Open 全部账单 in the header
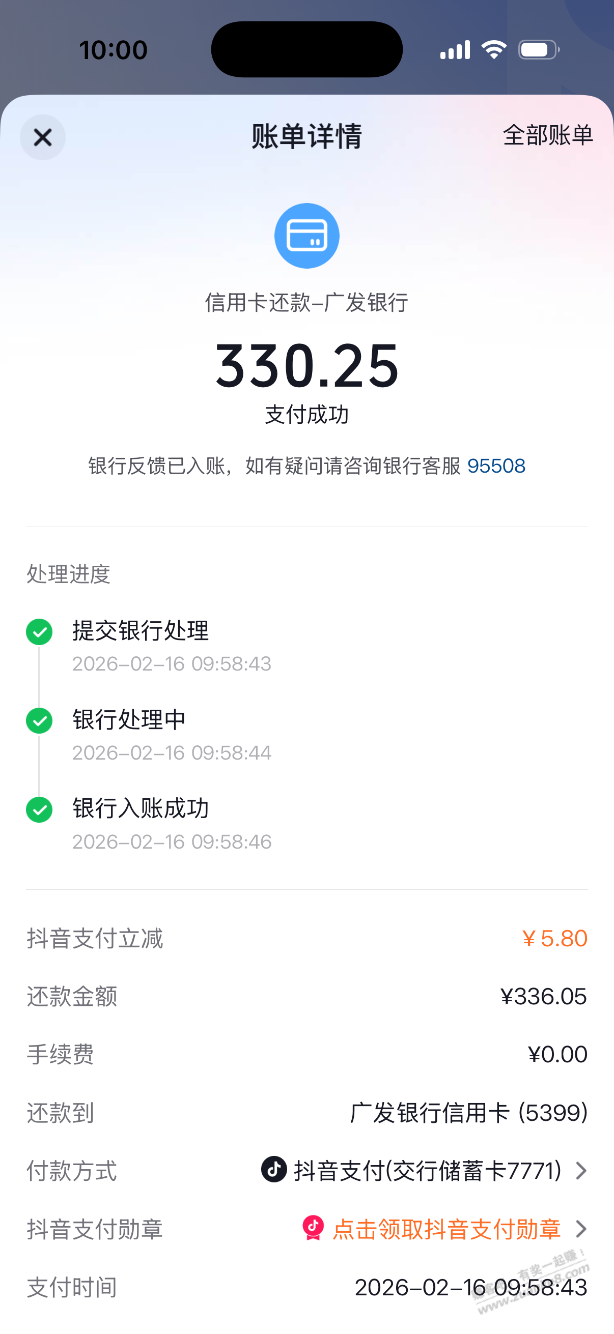This screenshot has height=1334, width=614. [x=547, y=136]
